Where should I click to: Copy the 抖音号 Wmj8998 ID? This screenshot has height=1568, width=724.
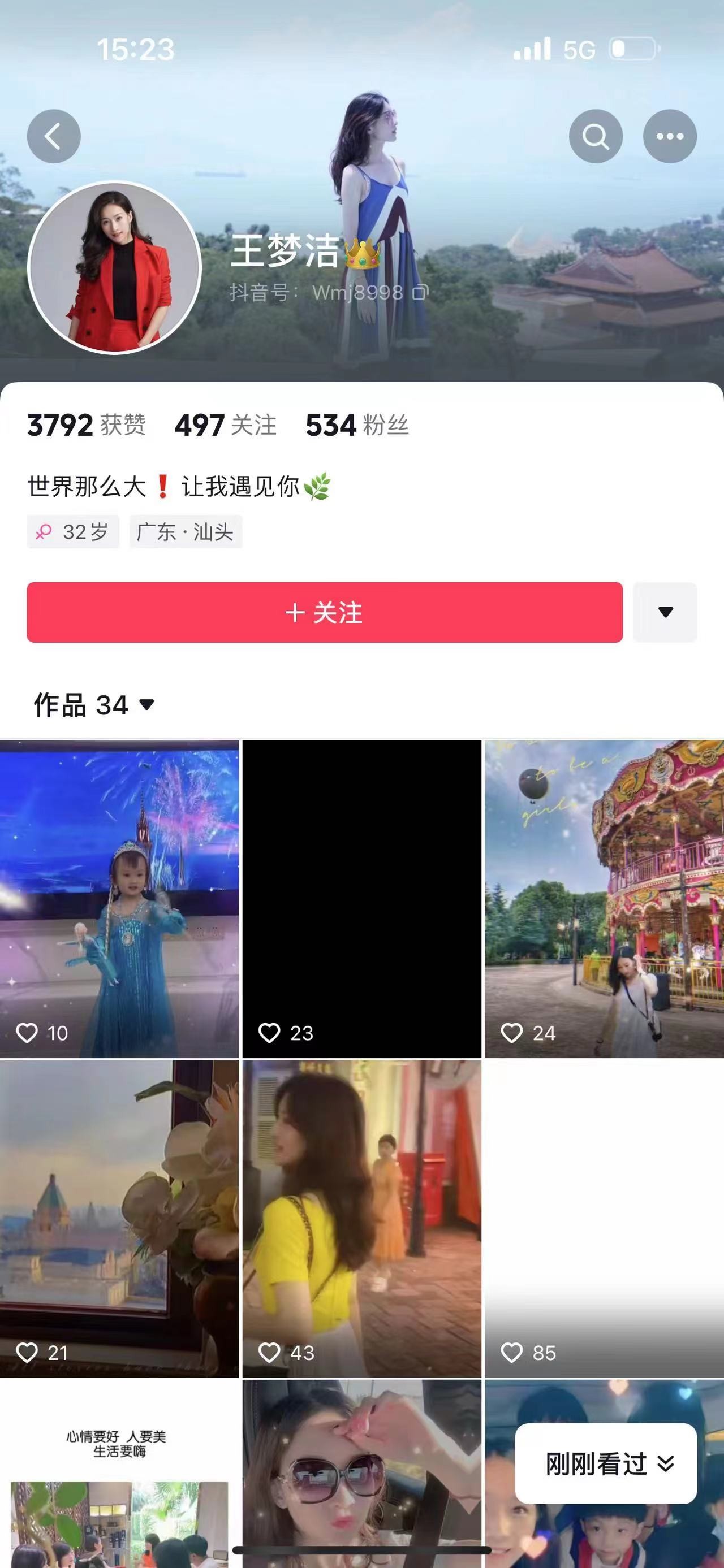click(x=421, y=293)
